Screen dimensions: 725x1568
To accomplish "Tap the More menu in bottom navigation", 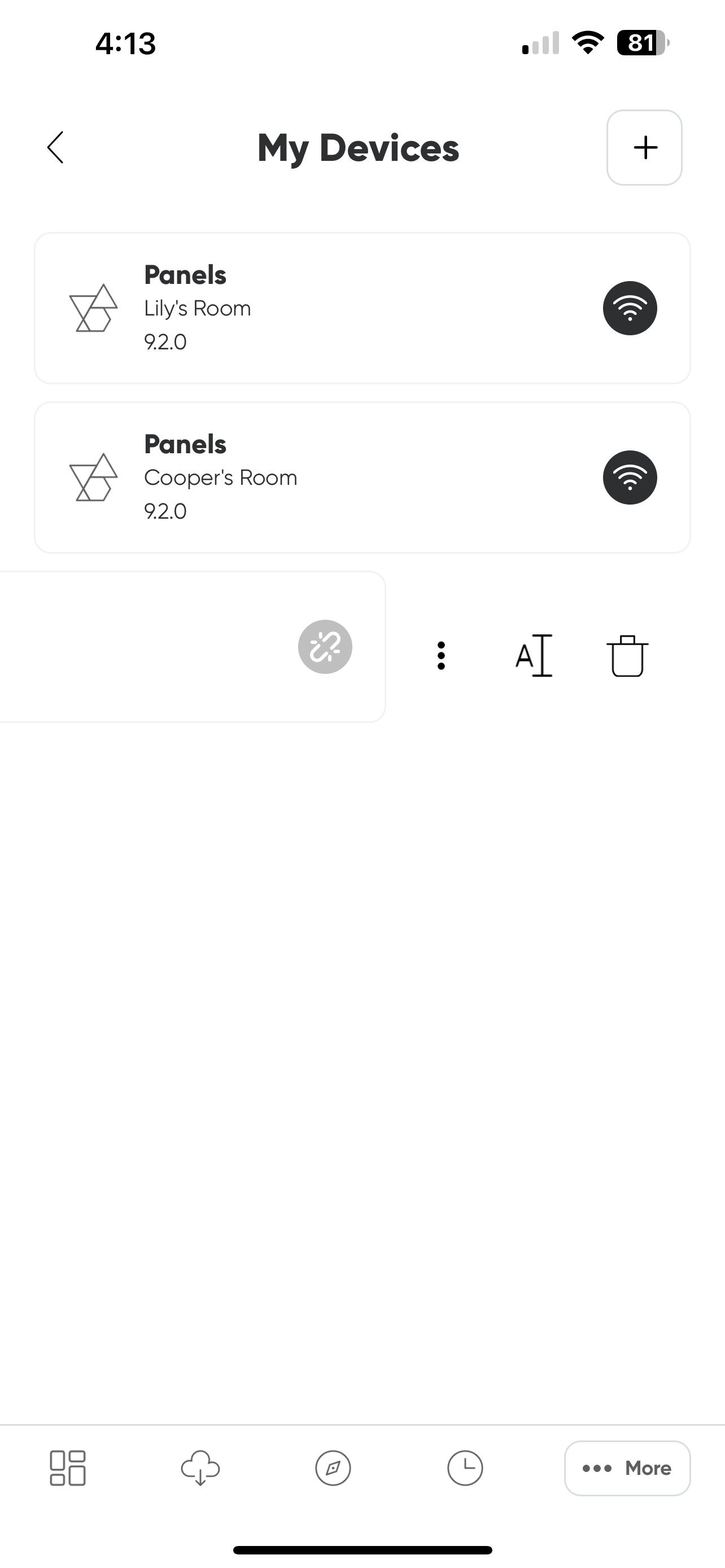I will click(628, 1468).
